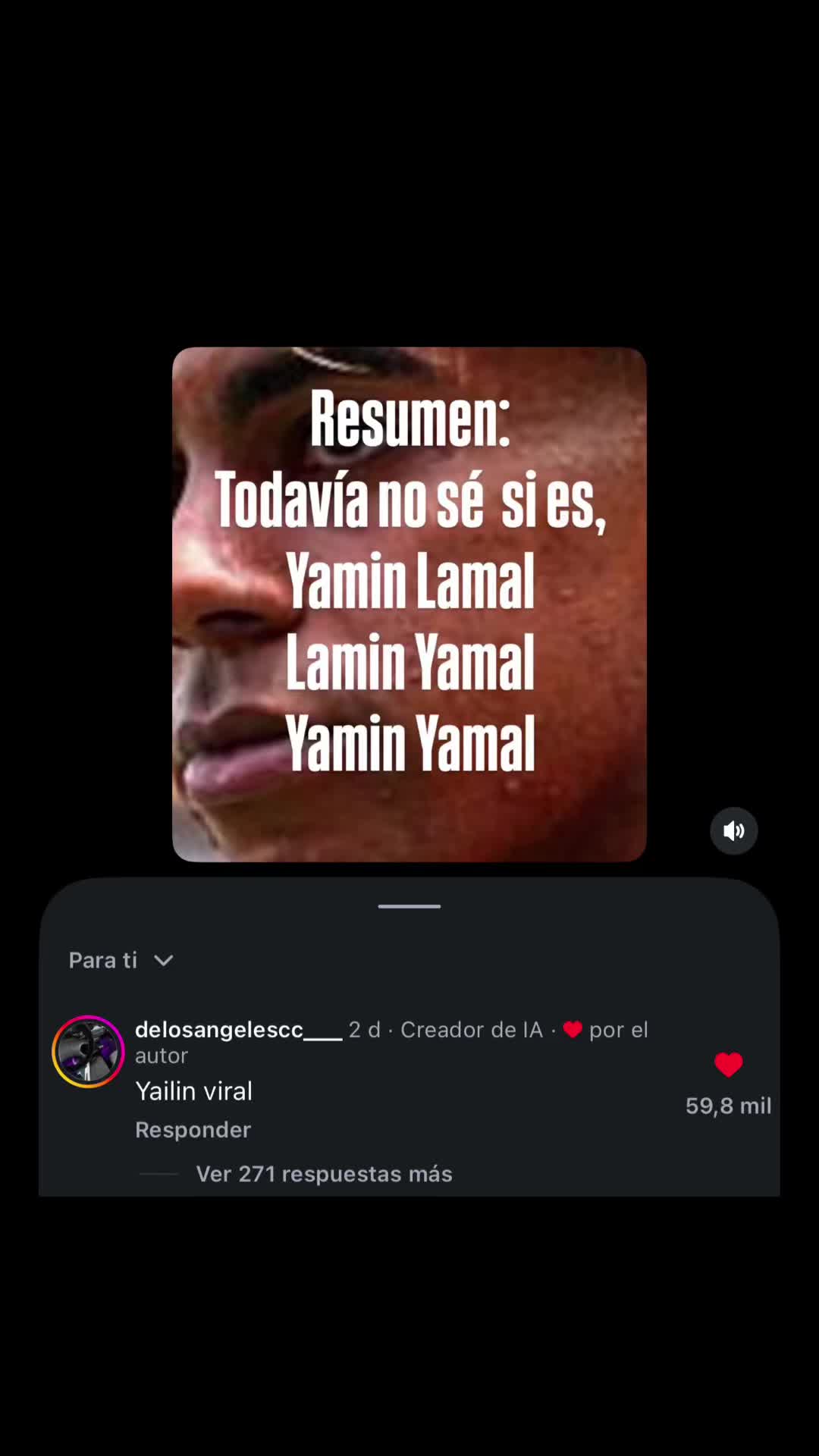Open the Para ti sorting dropdown
Image resolution: width=819 pixels, height=1456 pixels.
121,960
